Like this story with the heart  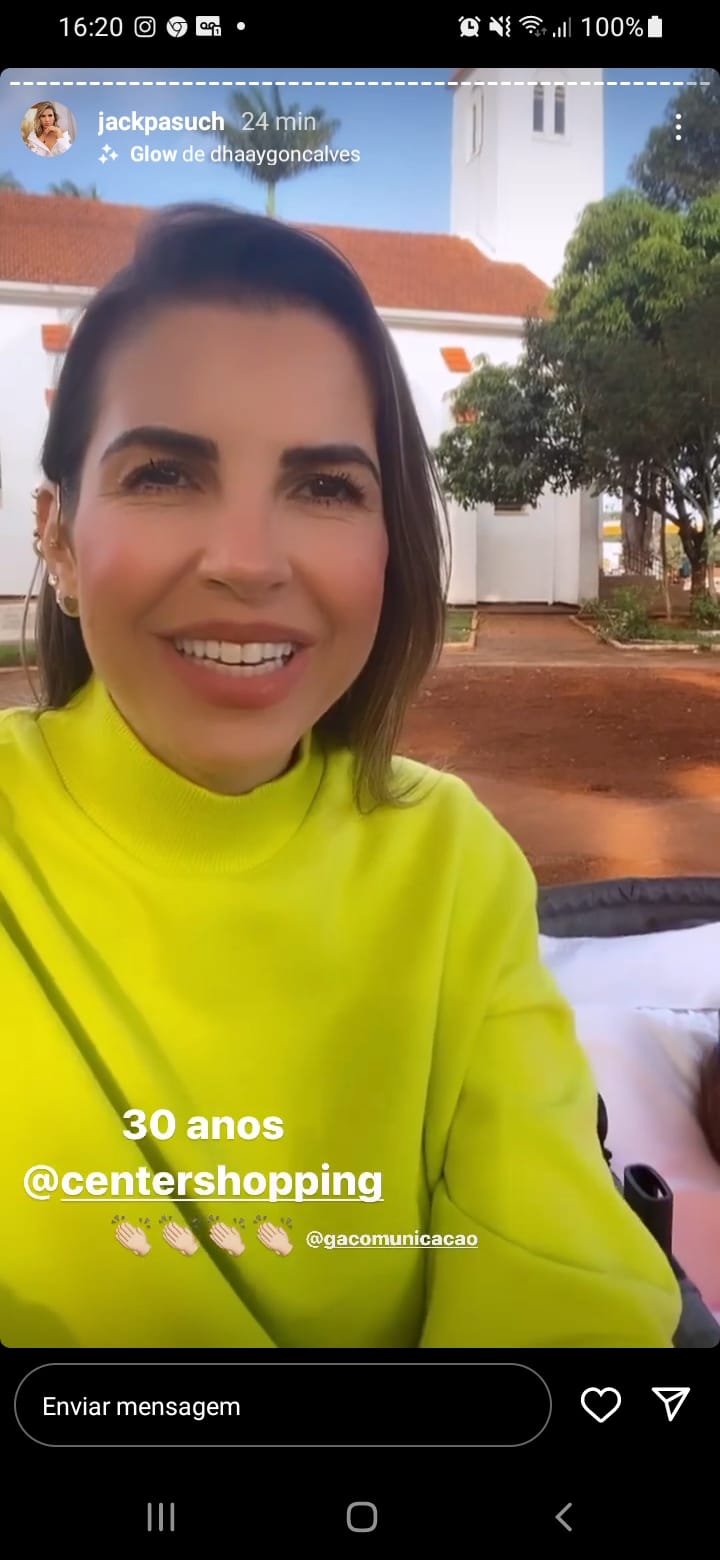tap(600, 1405)
